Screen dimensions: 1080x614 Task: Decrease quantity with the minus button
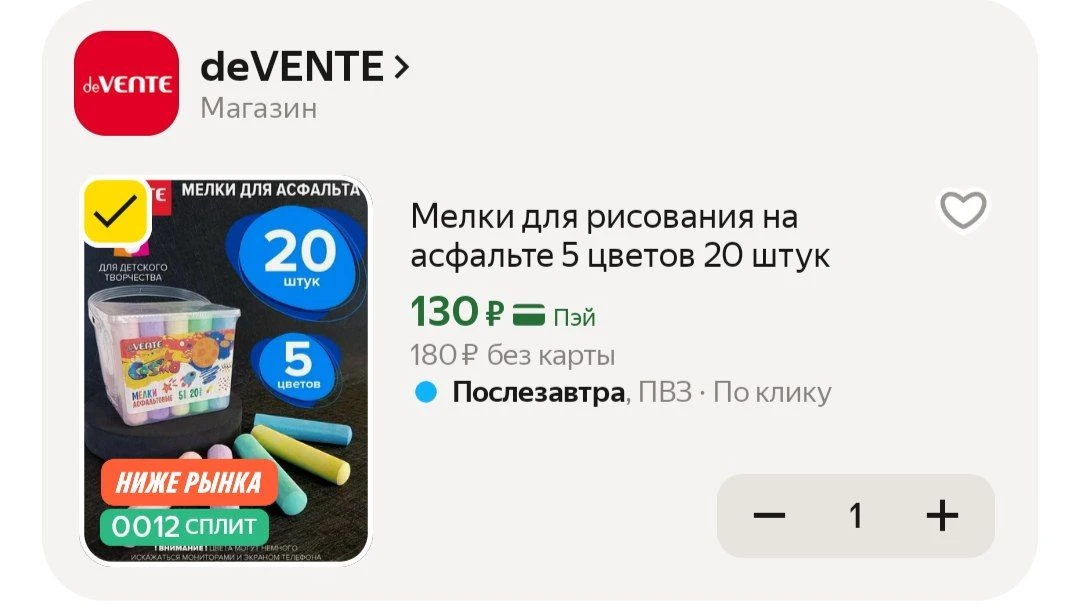pyautogui.click(x=769, y=515)
